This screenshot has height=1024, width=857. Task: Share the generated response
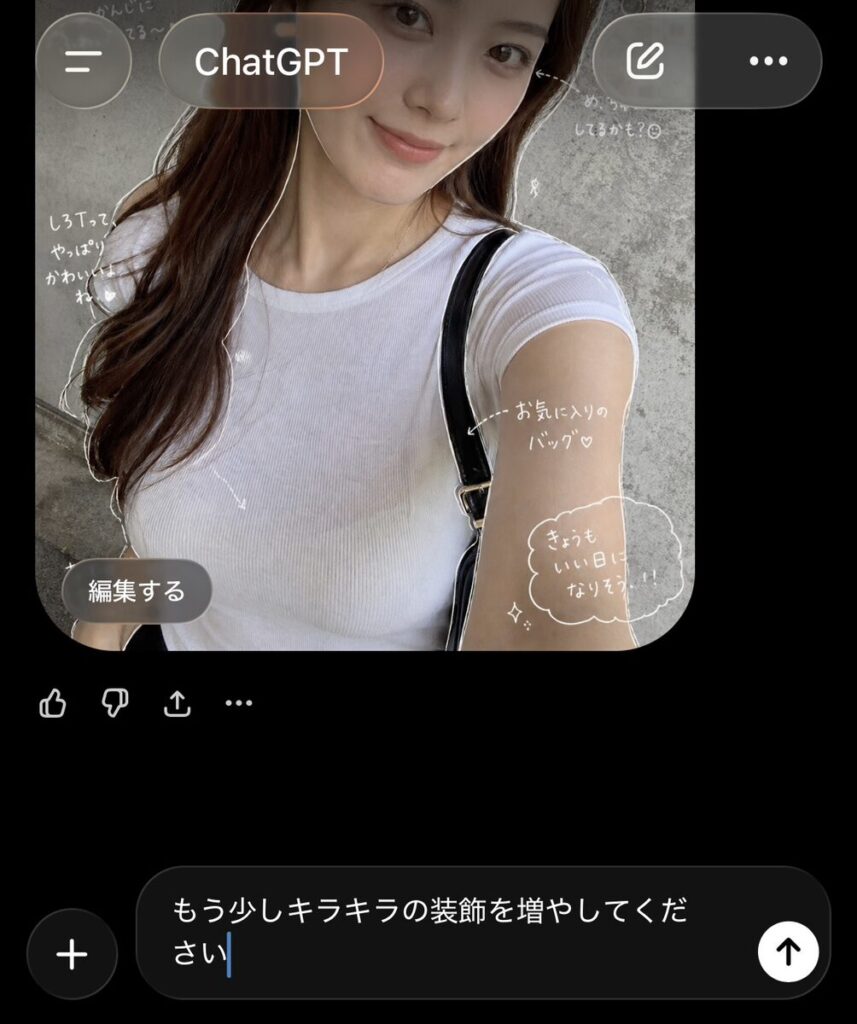pos(177,704)
